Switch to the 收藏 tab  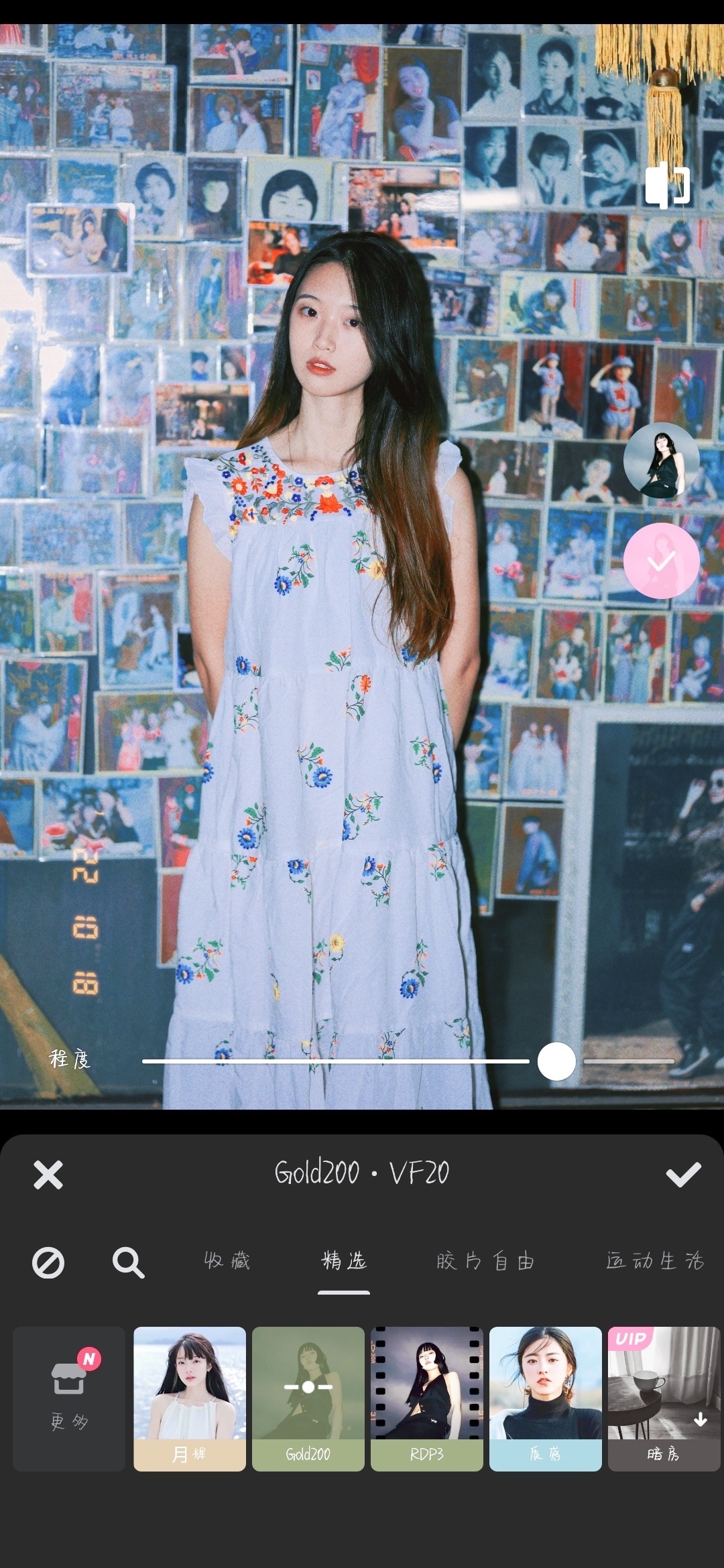[227, 1261]
